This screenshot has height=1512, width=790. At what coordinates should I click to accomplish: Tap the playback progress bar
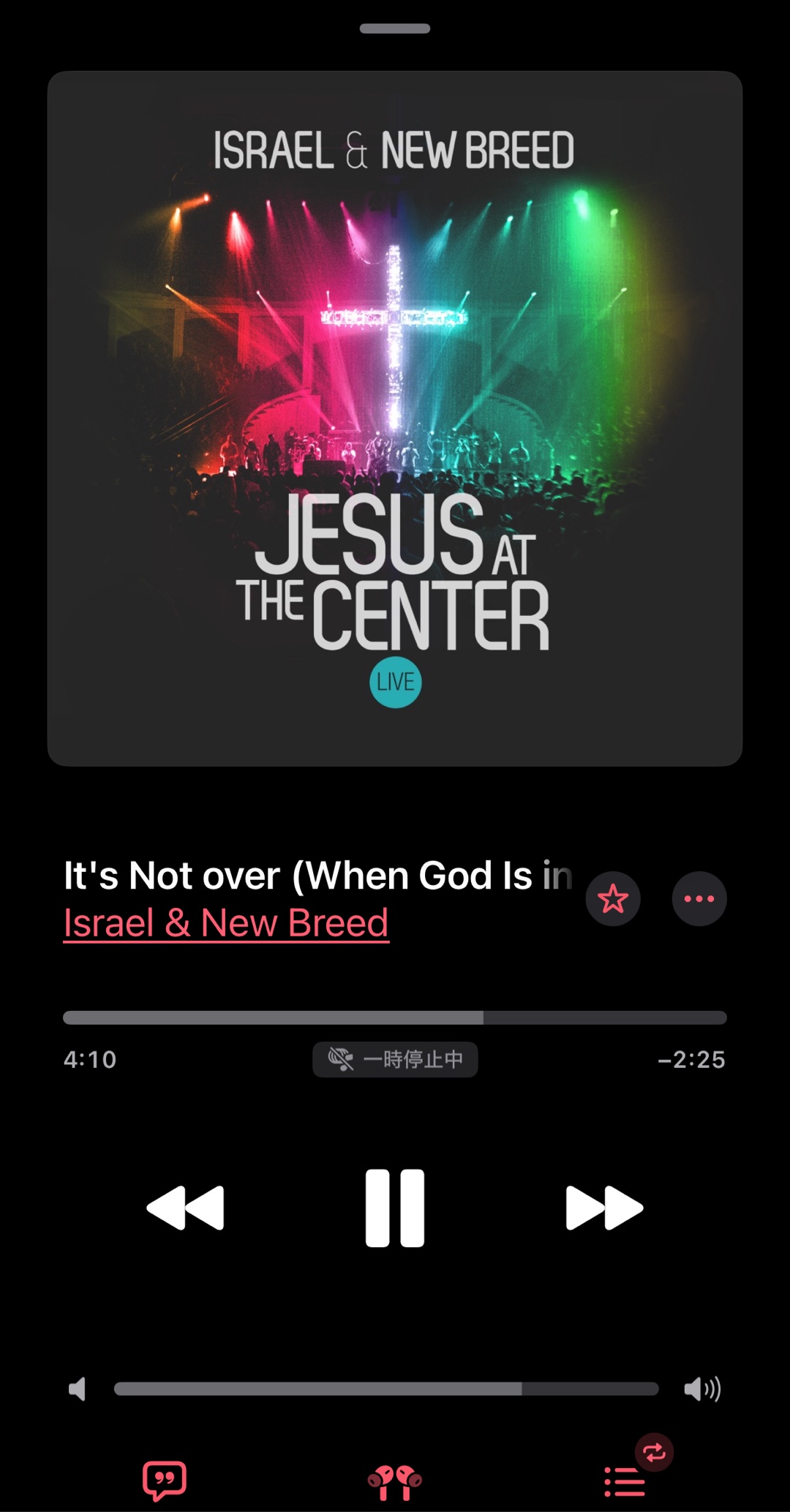395,1018
